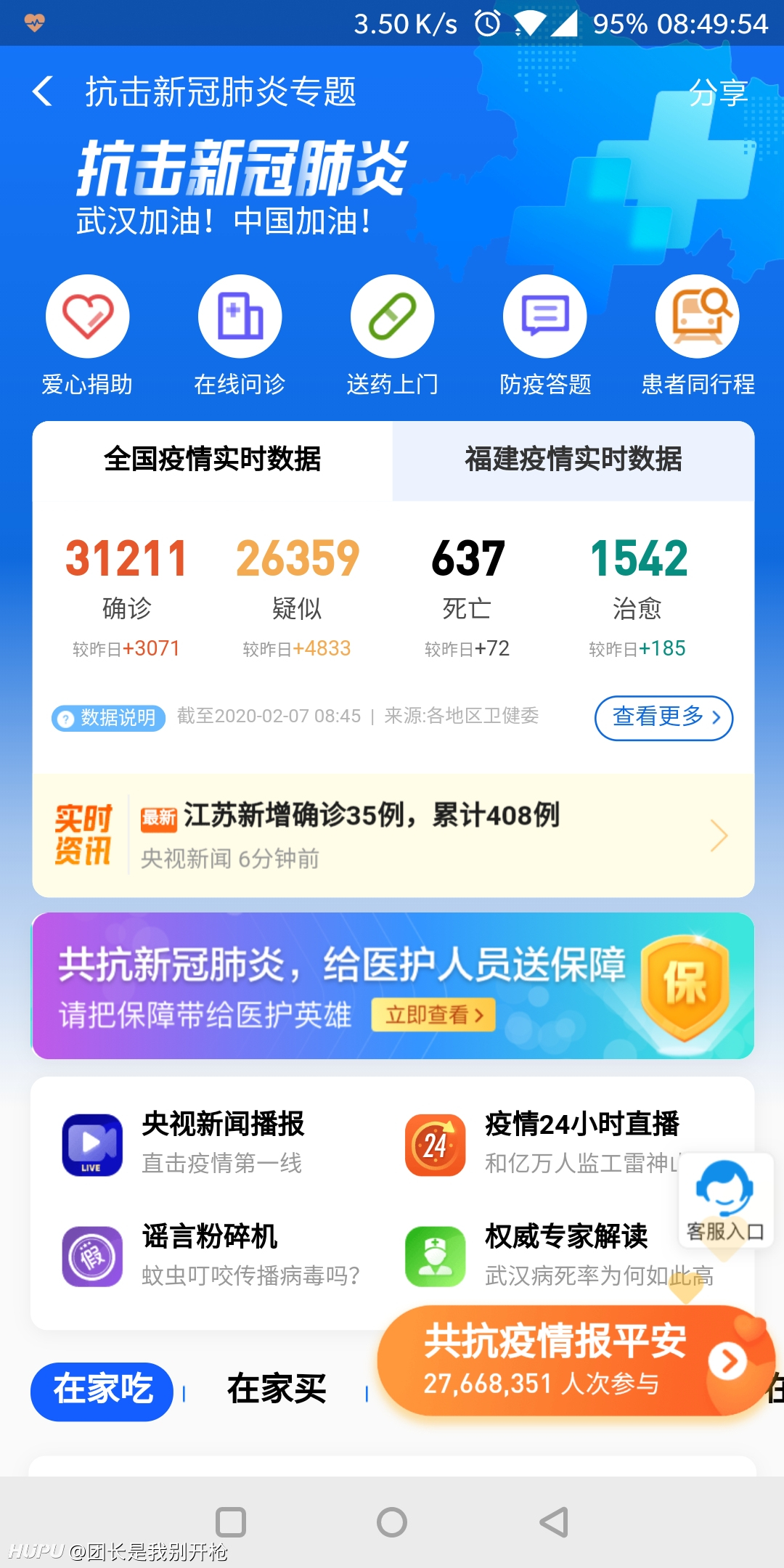Screen dimensions: 784x1568
Task: Open 爱心捐助 donation shortcut
Action: click(87, 335)
